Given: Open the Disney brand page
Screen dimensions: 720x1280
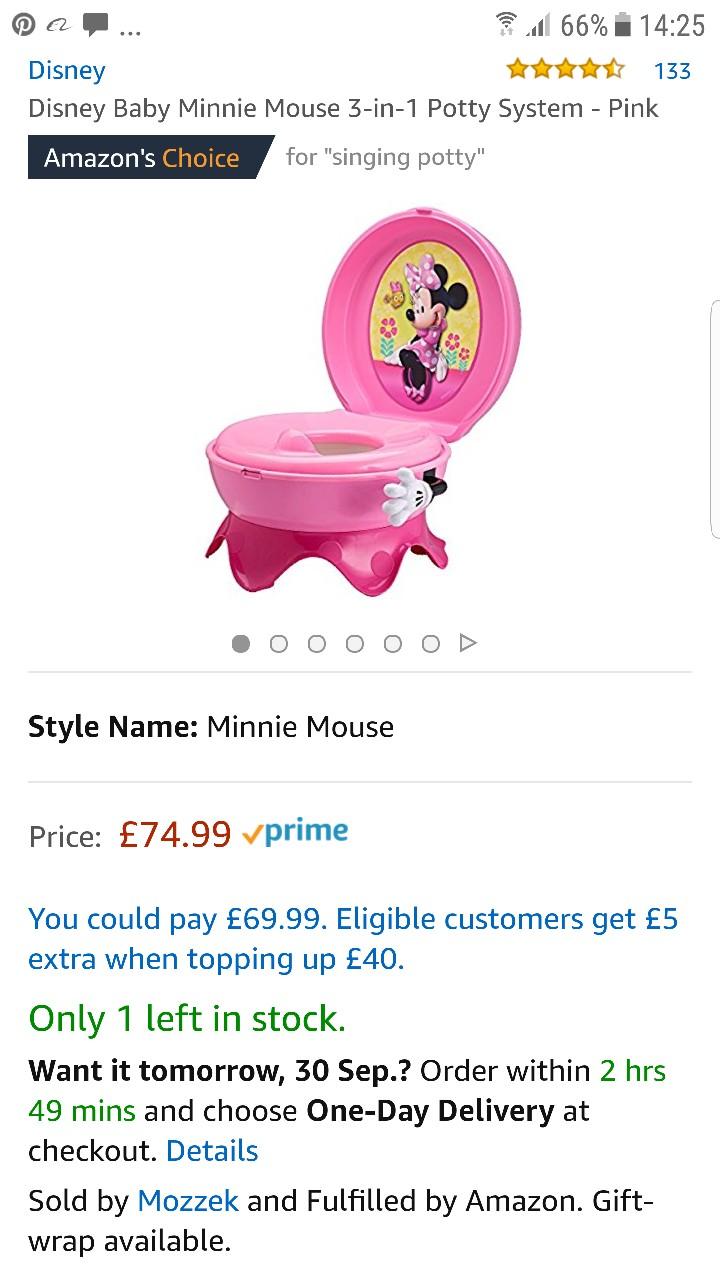Looking at the screenshot, I should tap(66, 70).
